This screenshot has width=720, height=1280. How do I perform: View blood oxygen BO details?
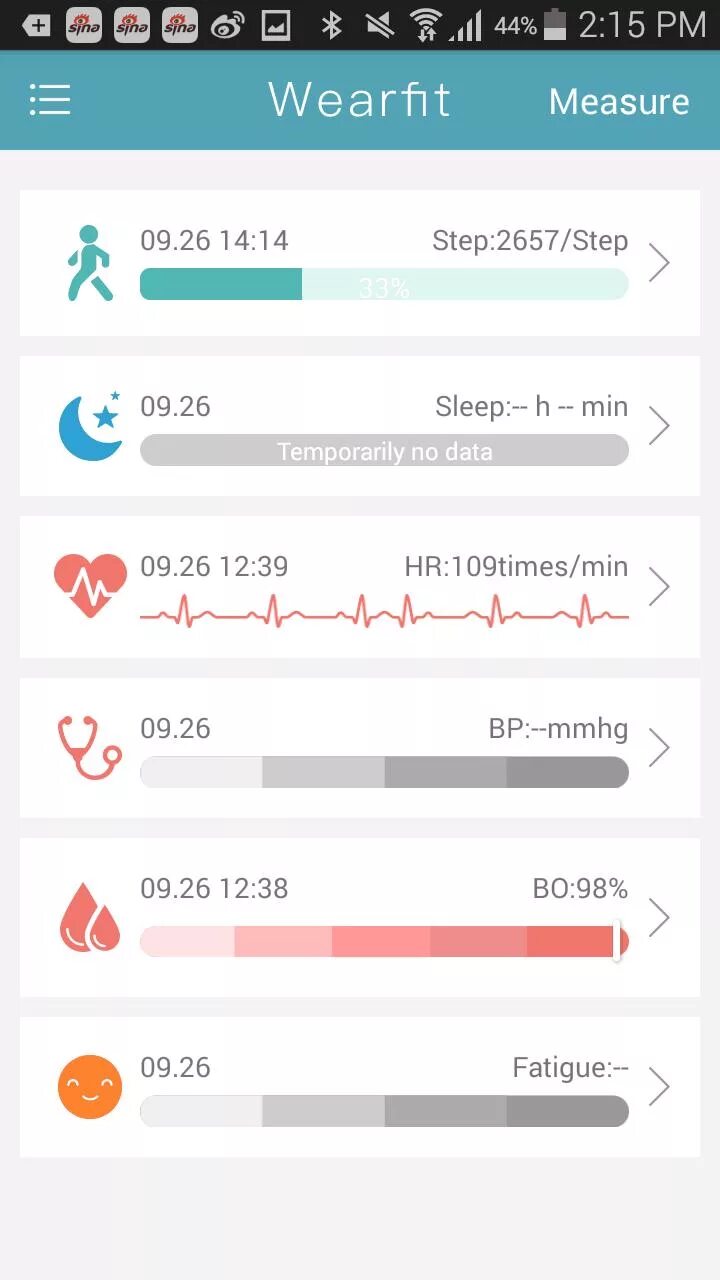click(x=360, y=917)
